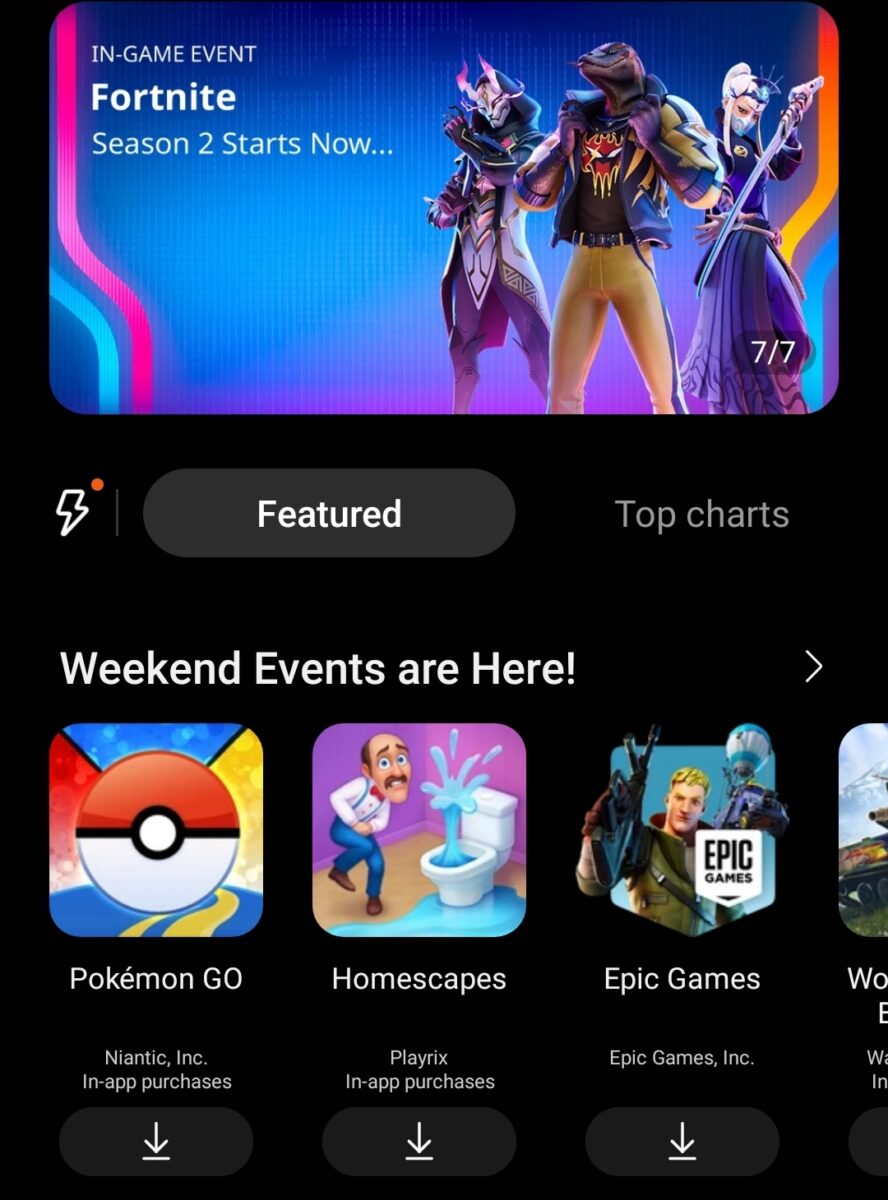Open the Homescapes app page

click(x=419, y=830)
